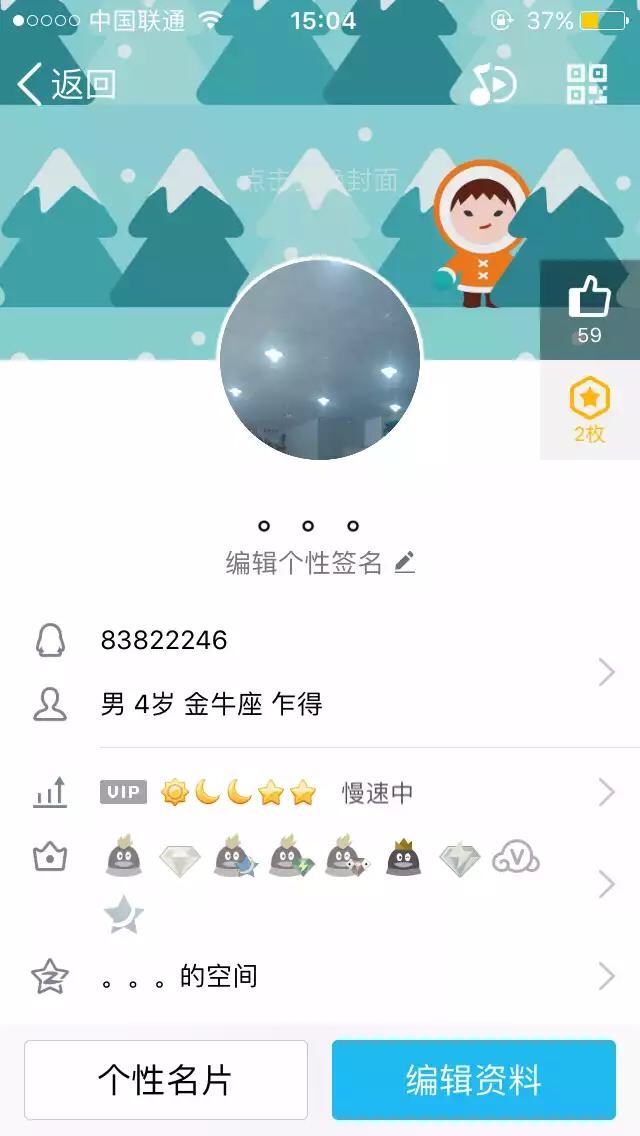
Task: Open the privilege badges row
Action: coord(320,884)
